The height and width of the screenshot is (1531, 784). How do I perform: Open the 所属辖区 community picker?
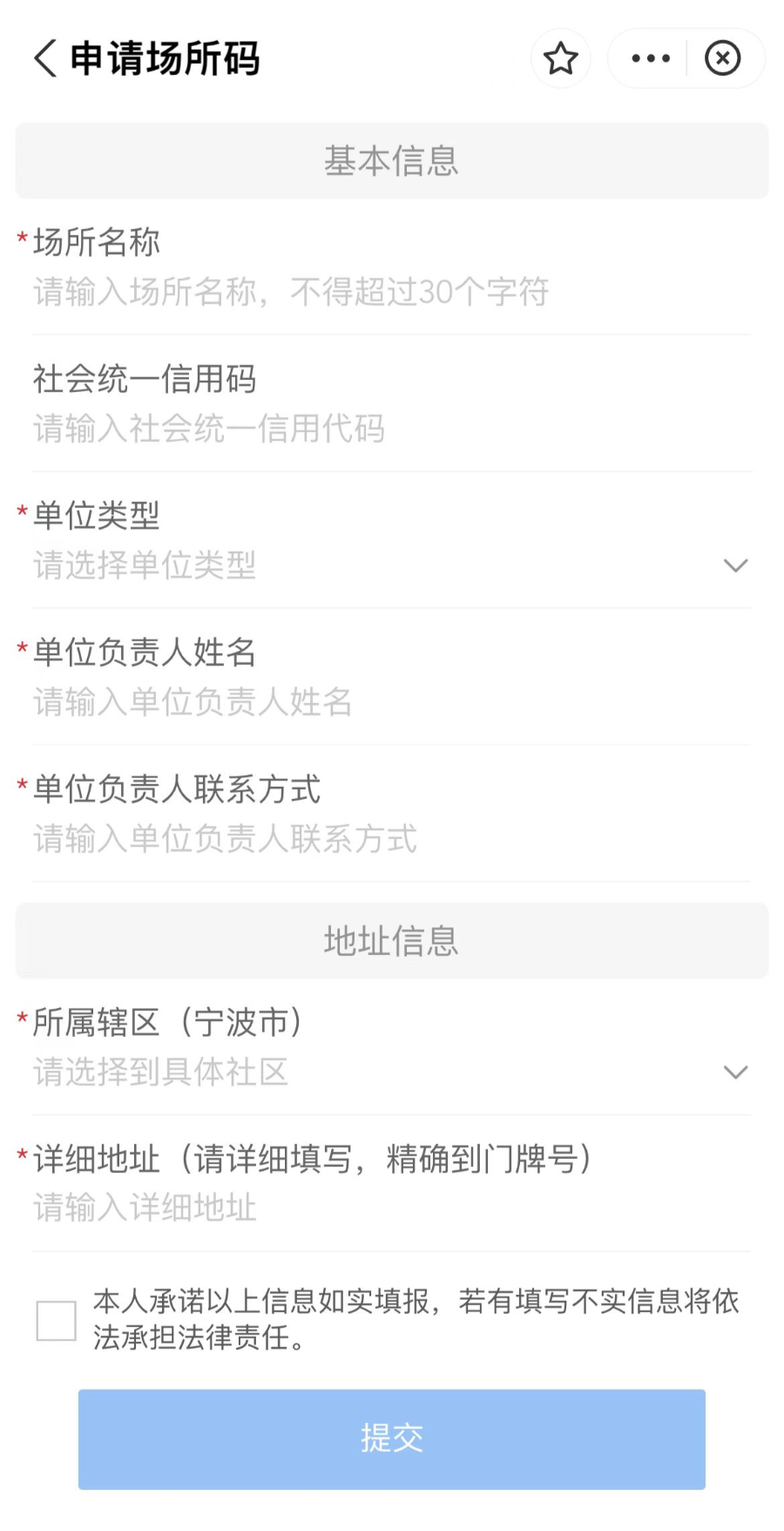pos(391,1072)
